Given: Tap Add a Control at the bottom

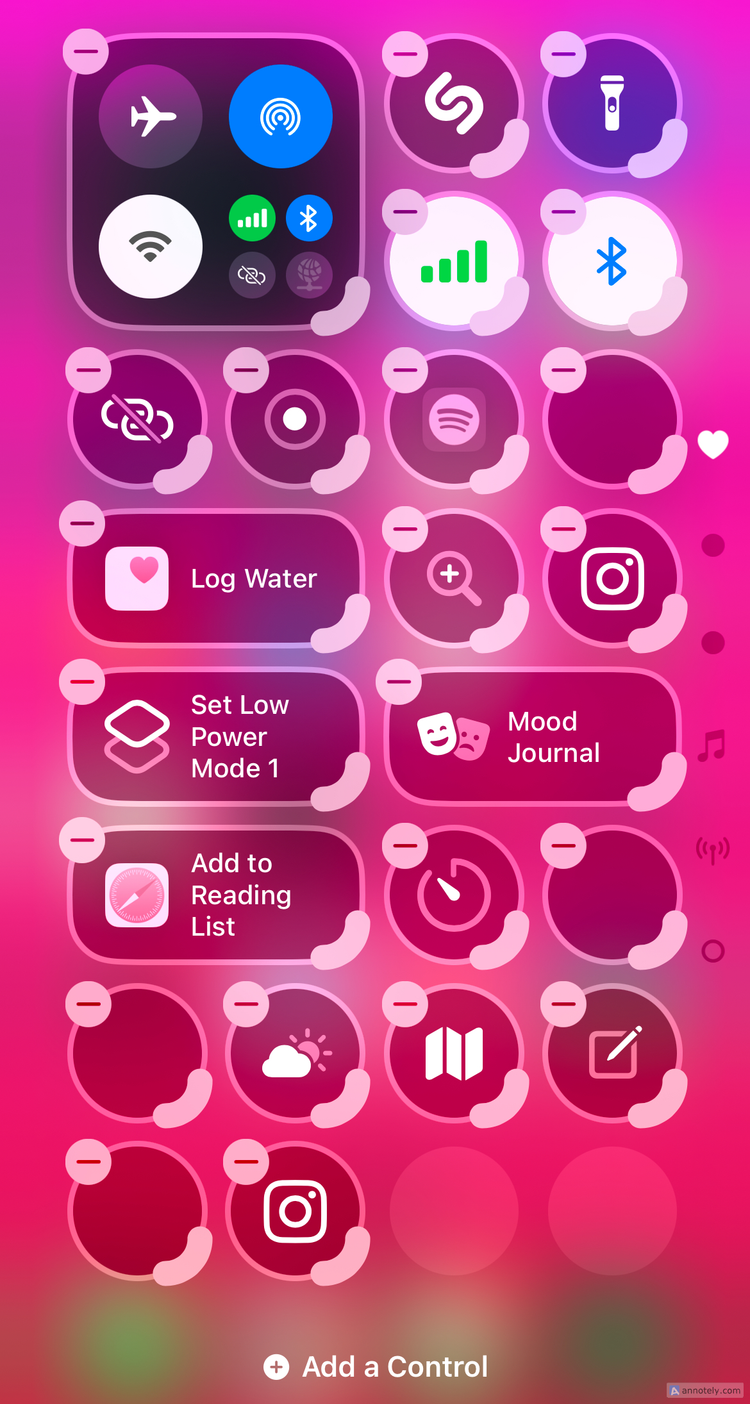Looking at the screenshot, I should [x=375, y=1367].
